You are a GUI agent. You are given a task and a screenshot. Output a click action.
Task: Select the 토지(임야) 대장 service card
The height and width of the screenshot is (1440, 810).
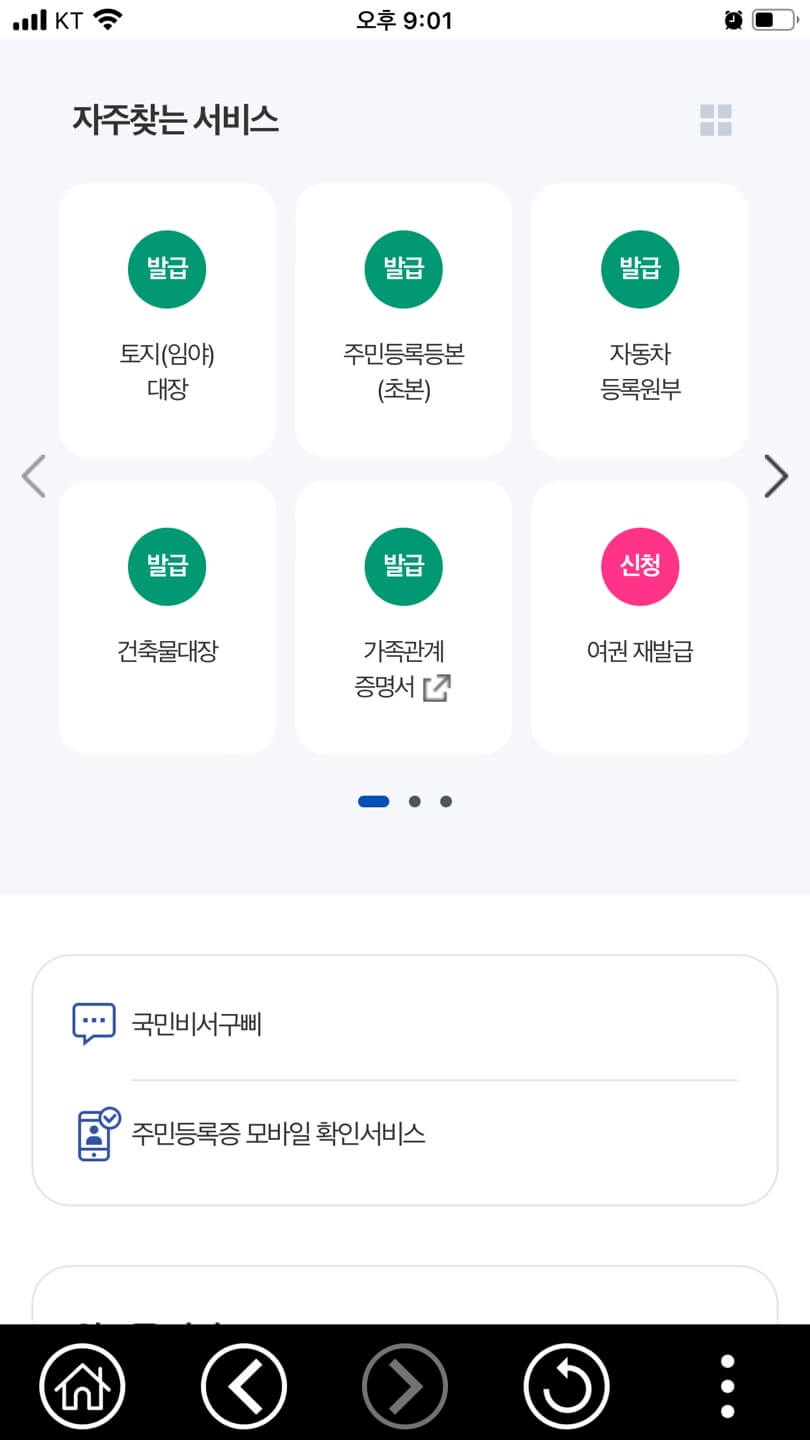point(166,319)
